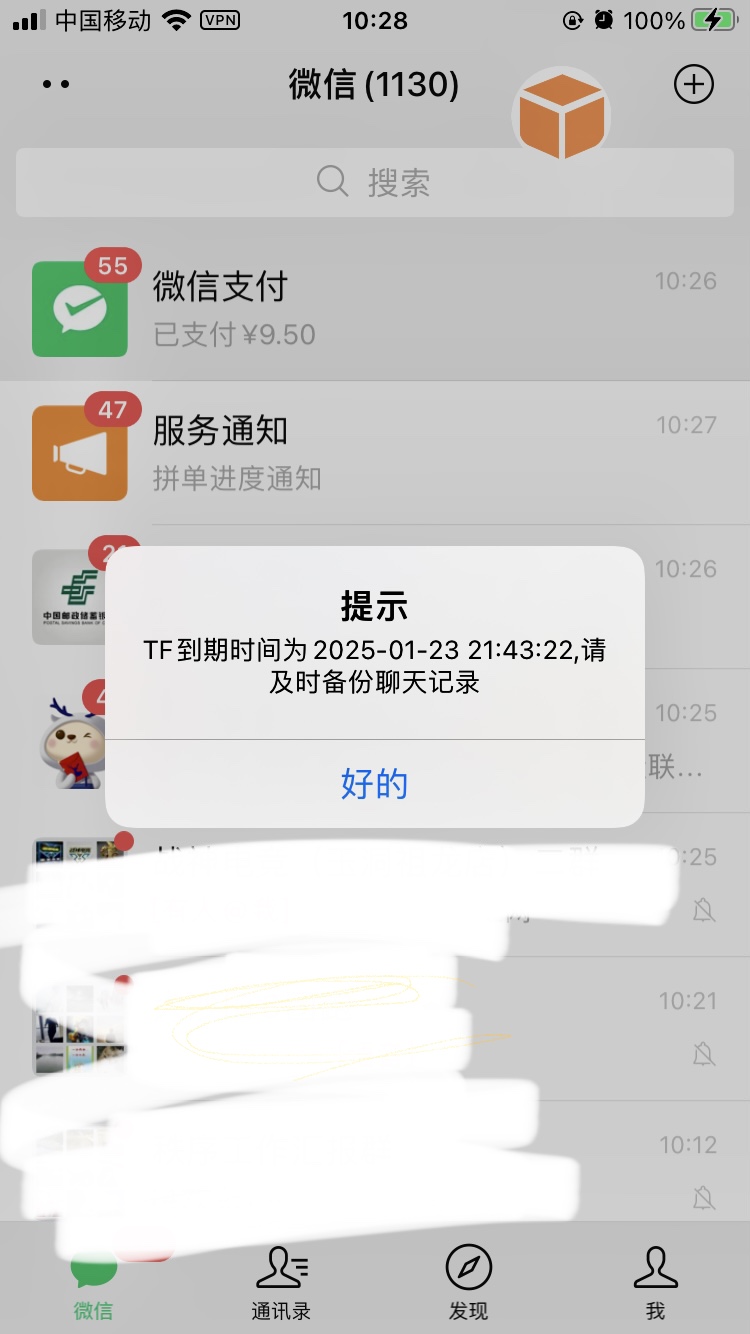Open the plus menu in the top-right corner
Image resolution: width=750 pixels, height=1334 pixels.
coord(694,85)
